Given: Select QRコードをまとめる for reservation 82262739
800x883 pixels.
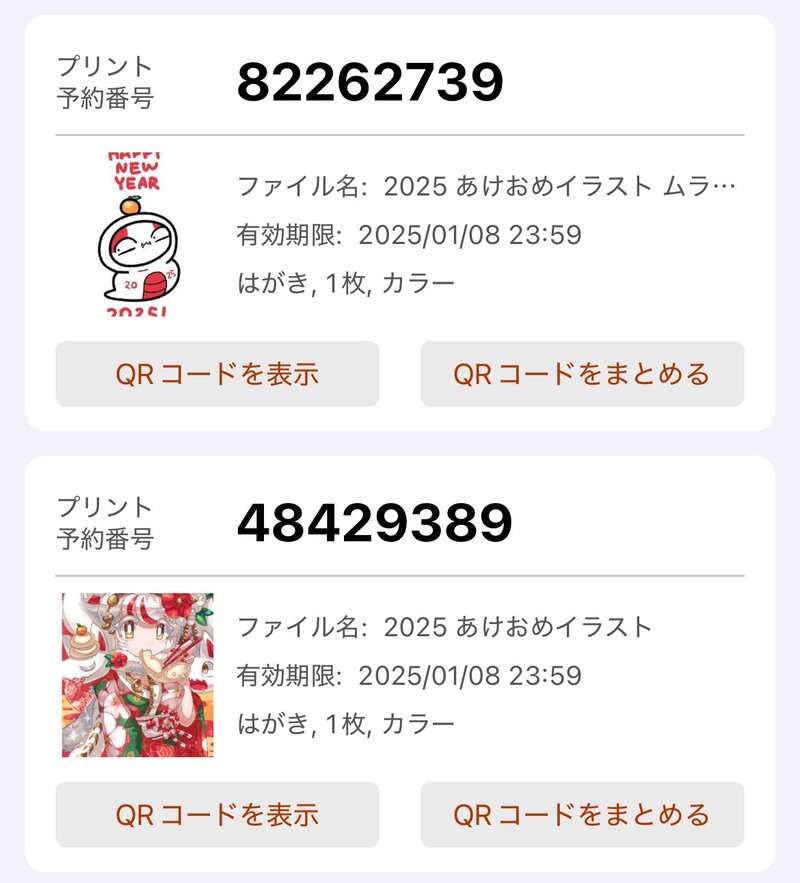Looking at the screenshot, I should pos(582,374).
